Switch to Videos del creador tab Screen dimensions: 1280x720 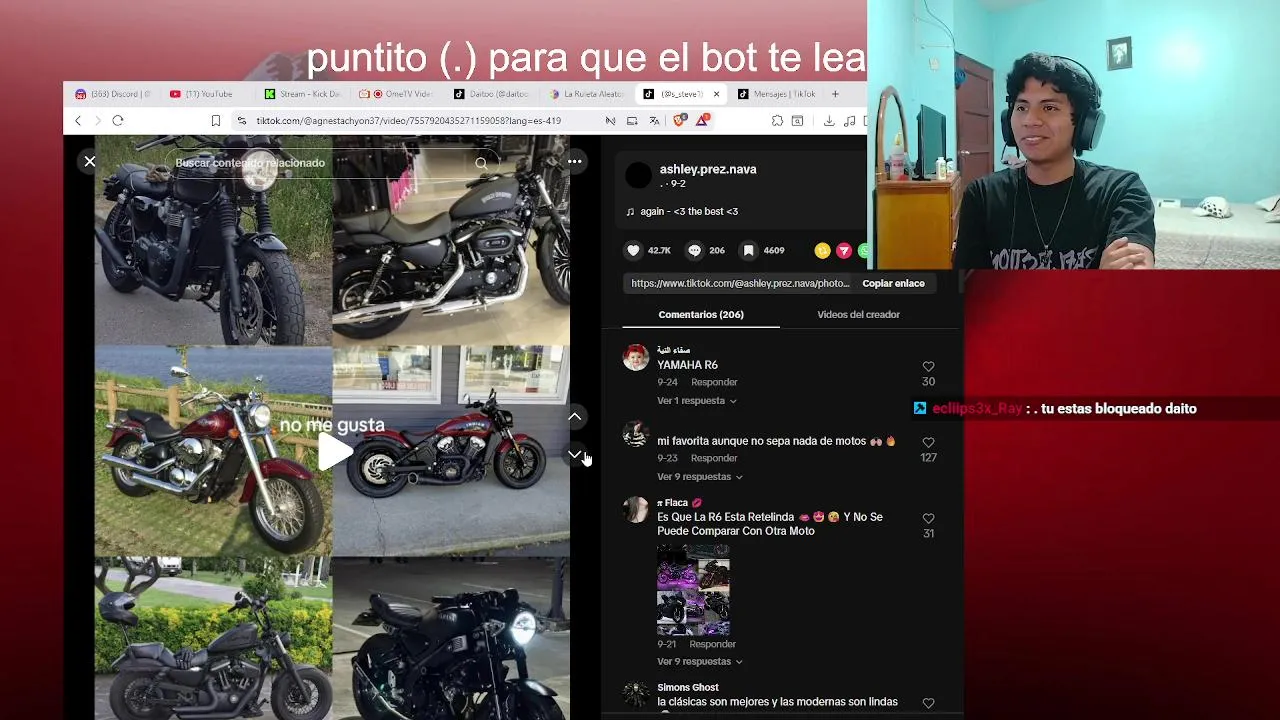[x=858, y=314]
